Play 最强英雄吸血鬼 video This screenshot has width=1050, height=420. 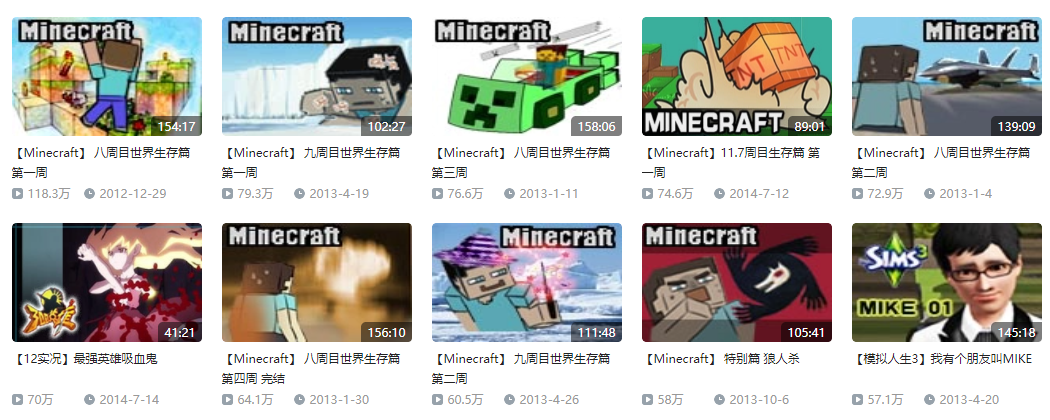107,283
